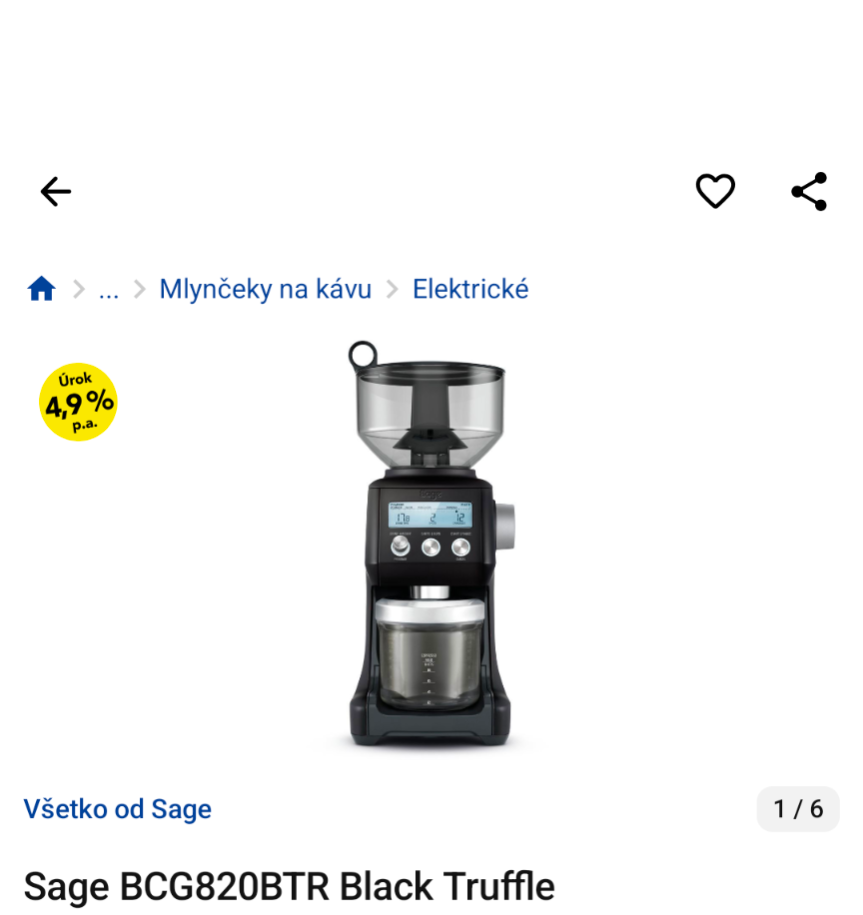Share this product page
The width and height of the screenshot is (863, 915).
click(808, 191)
